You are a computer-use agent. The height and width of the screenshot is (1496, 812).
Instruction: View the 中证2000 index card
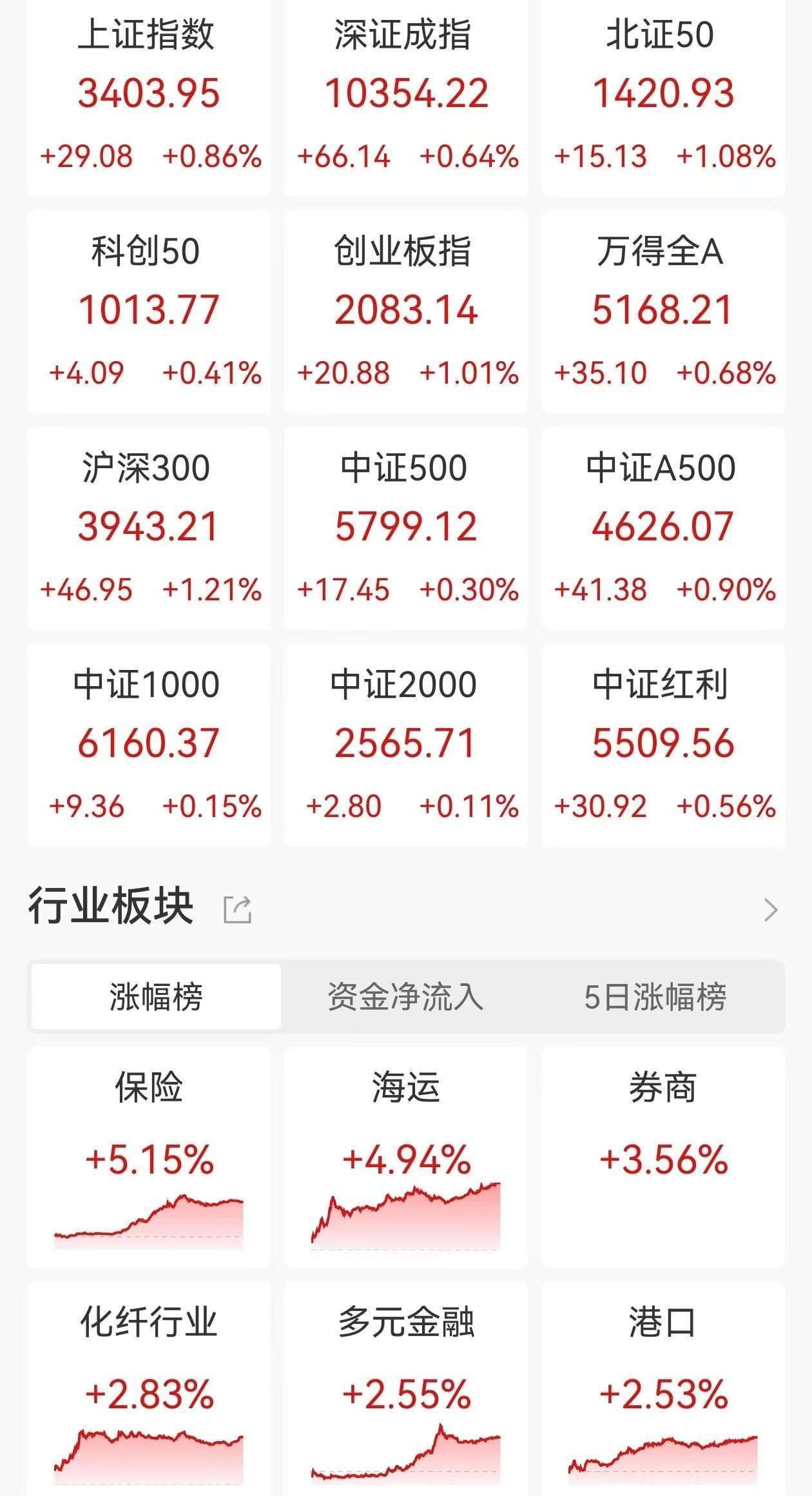coord(406,745)
